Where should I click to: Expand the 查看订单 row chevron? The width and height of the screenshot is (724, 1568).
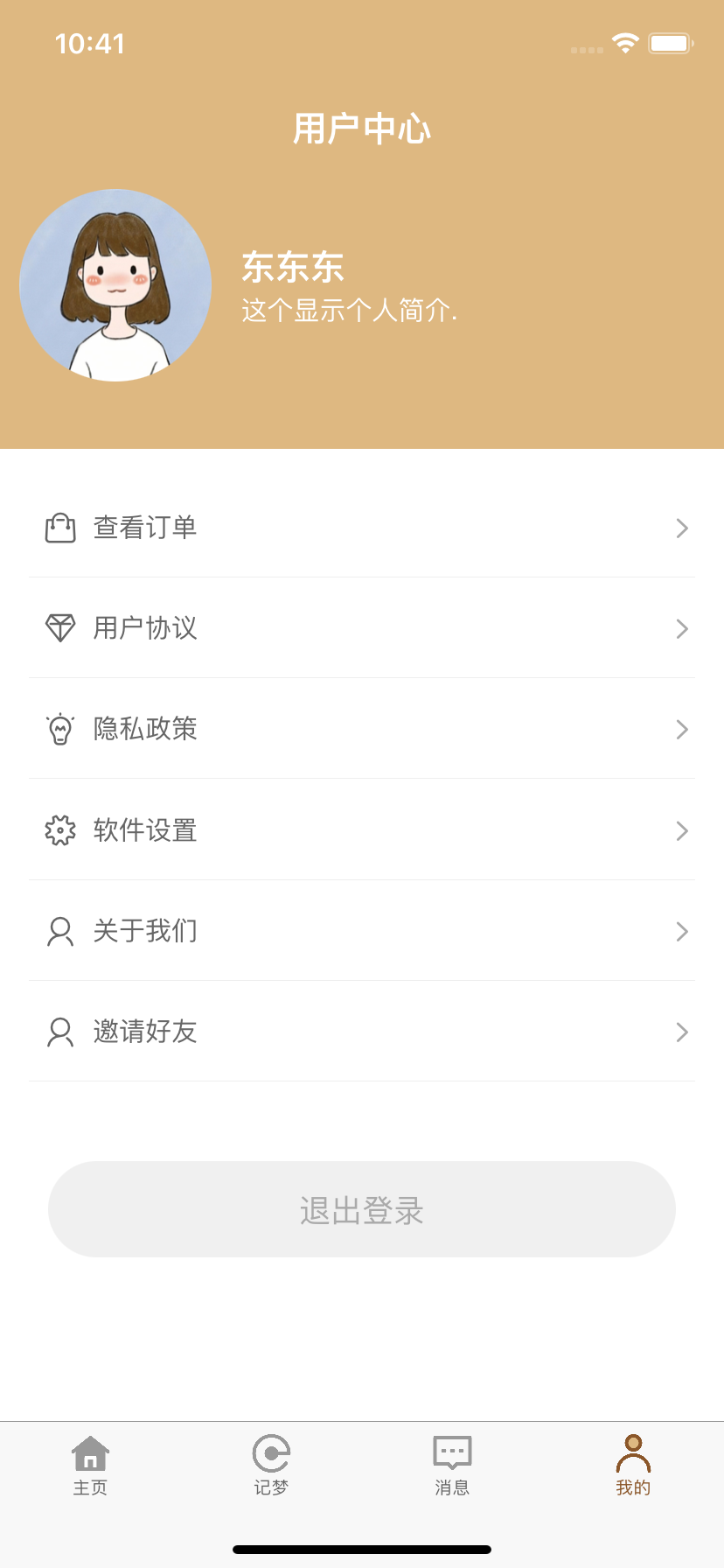click(681, 528)
